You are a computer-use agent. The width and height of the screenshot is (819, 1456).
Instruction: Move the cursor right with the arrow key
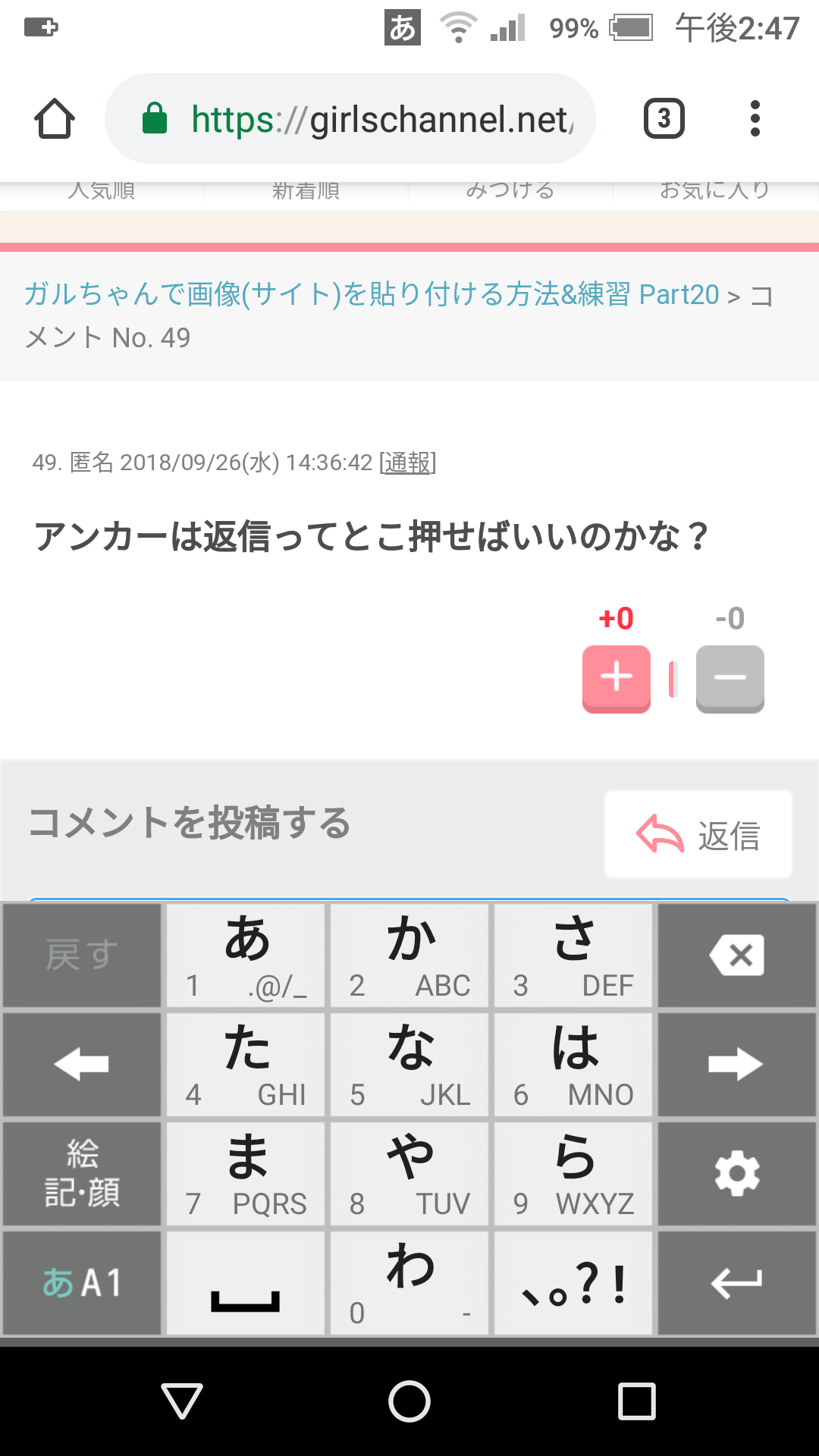tap(736, 1065)
